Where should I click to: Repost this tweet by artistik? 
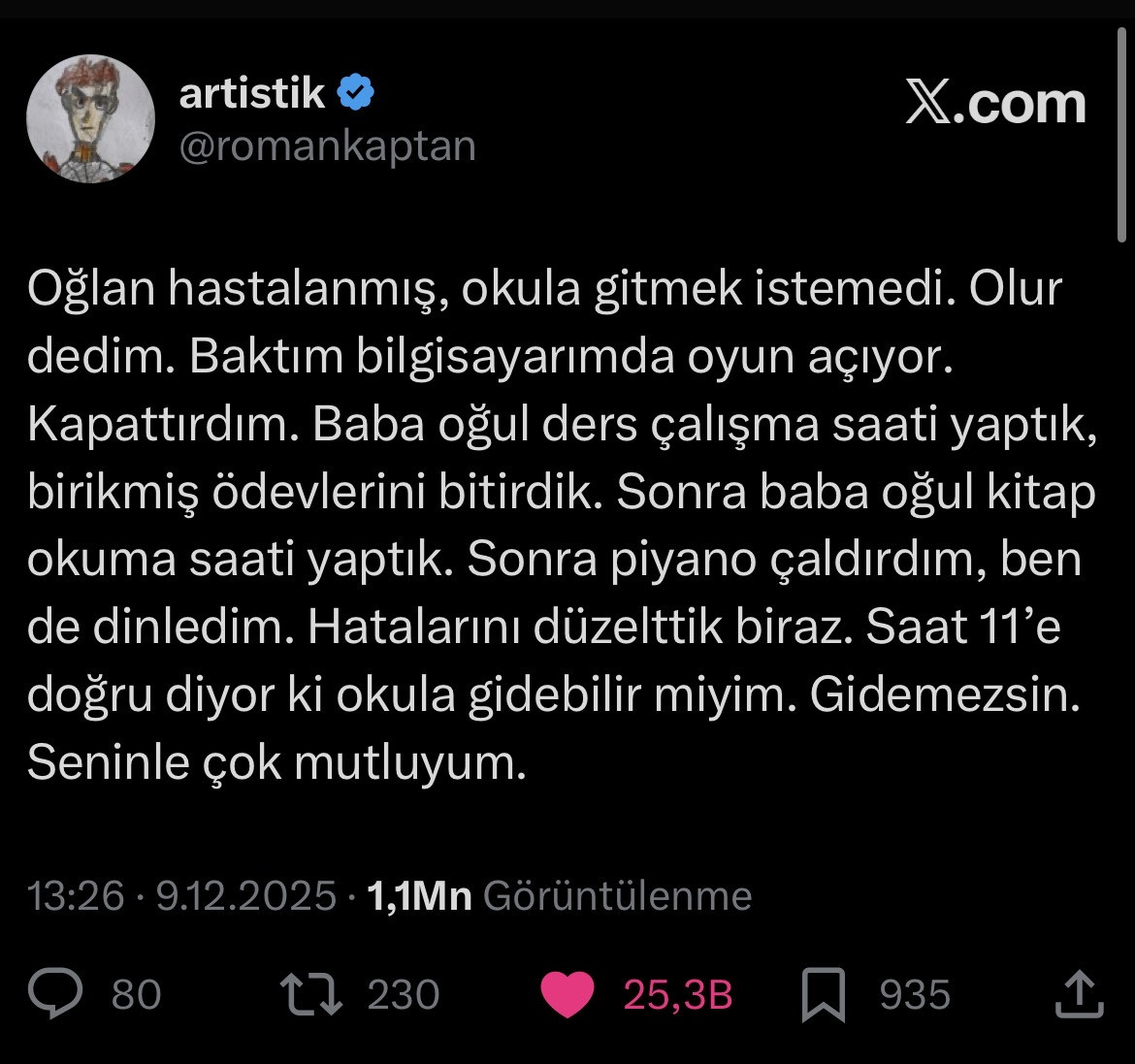pos(310,995)
